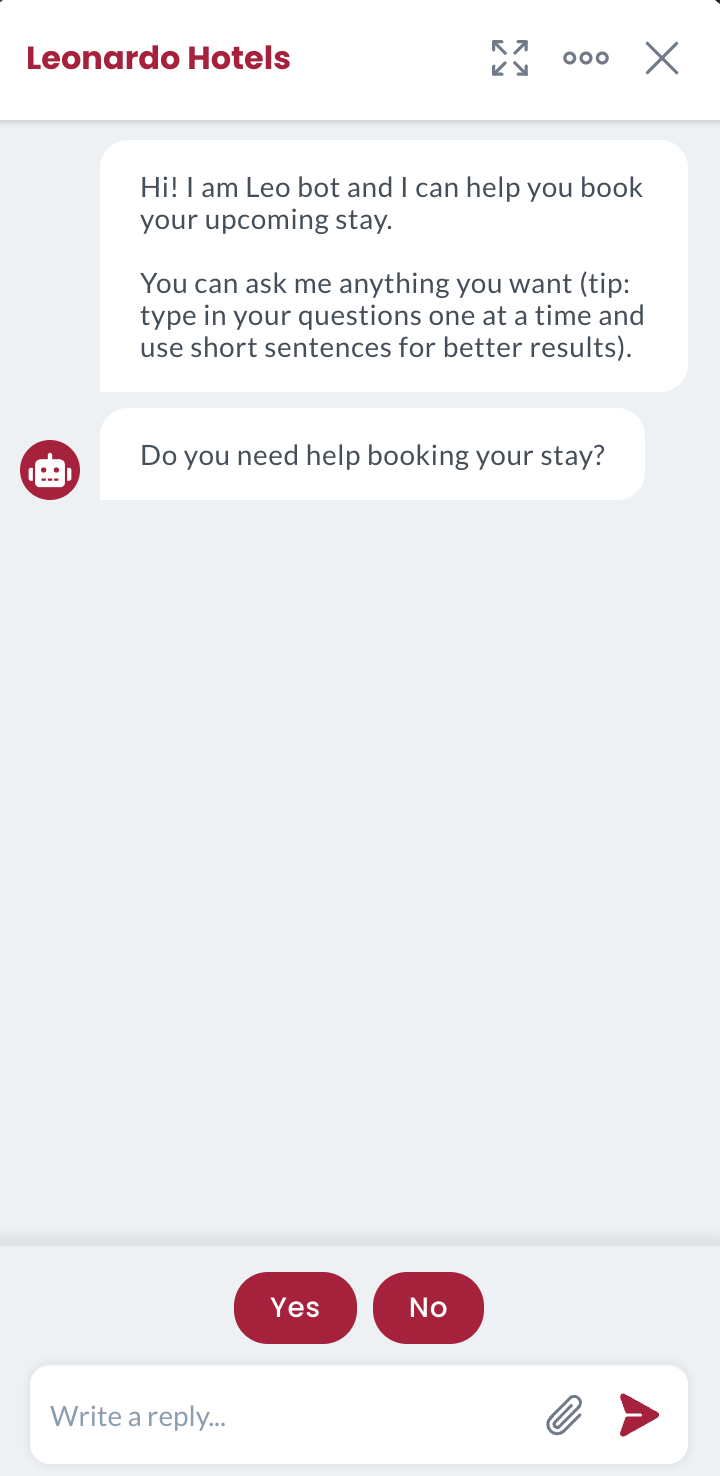Open the chat options via ooo menu
The height and width of the screenshot is (1476, 720).
585,58
